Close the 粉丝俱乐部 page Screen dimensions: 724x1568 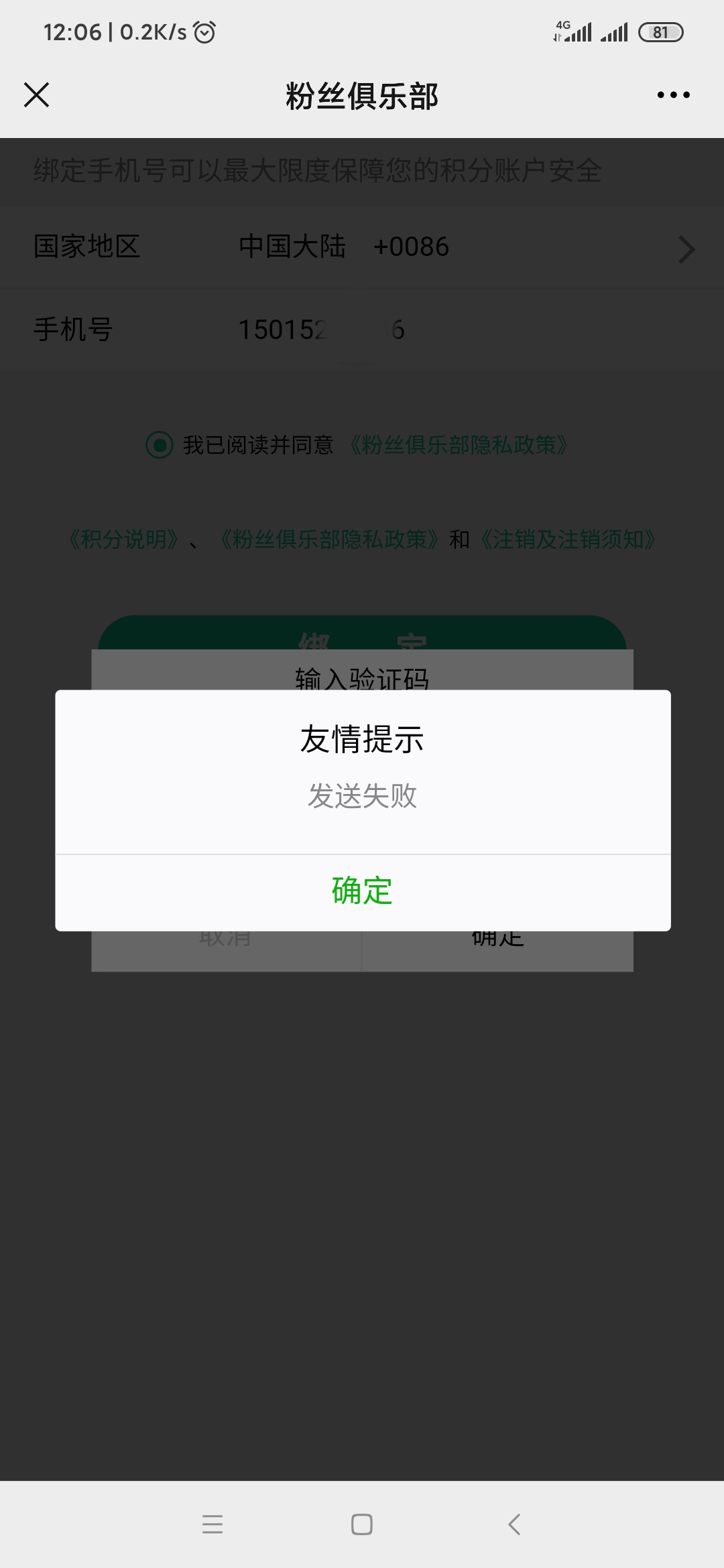[36, 95]
